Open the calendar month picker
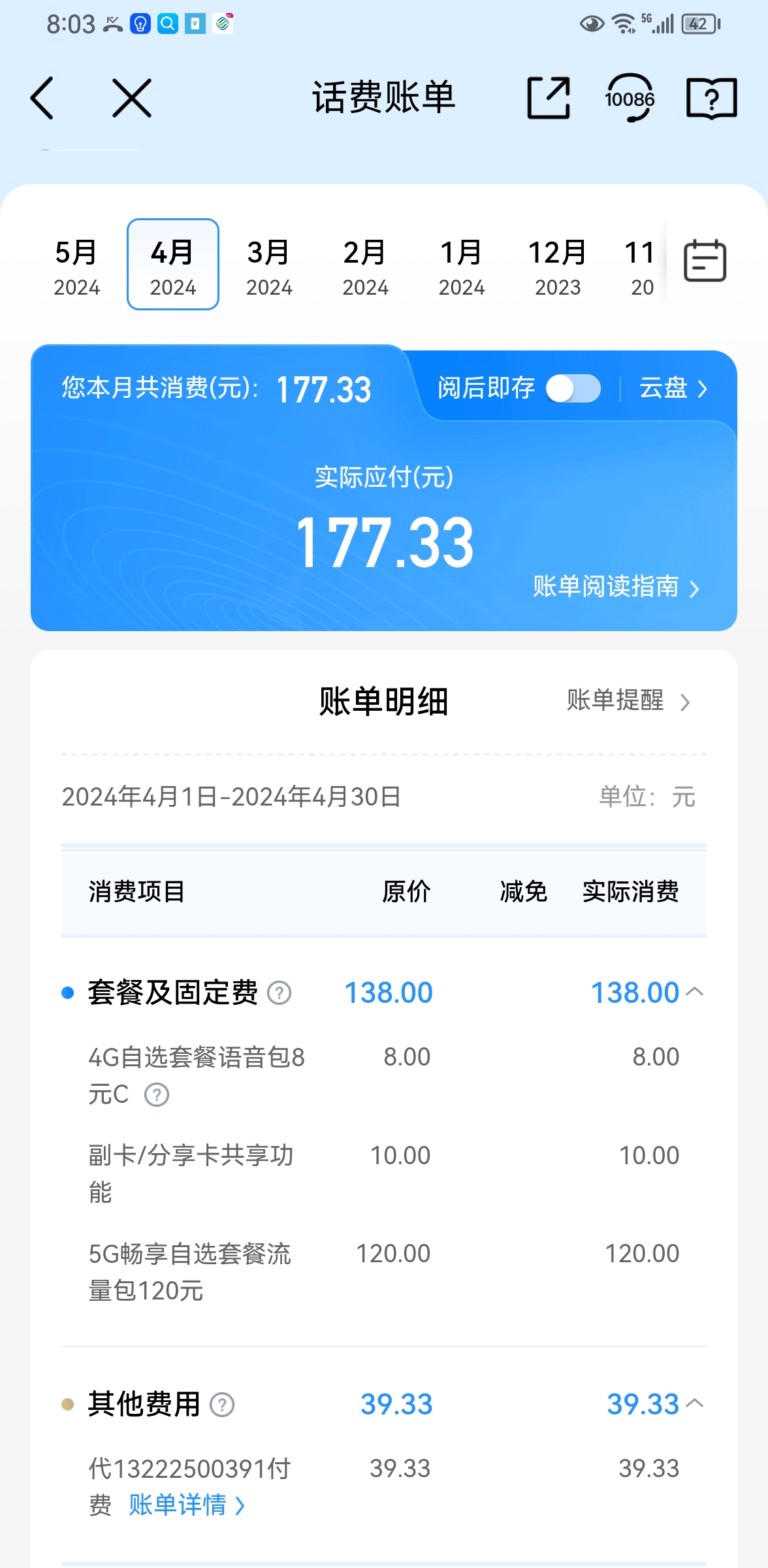Screen dimensions: 768x1568 click(705, 261)
